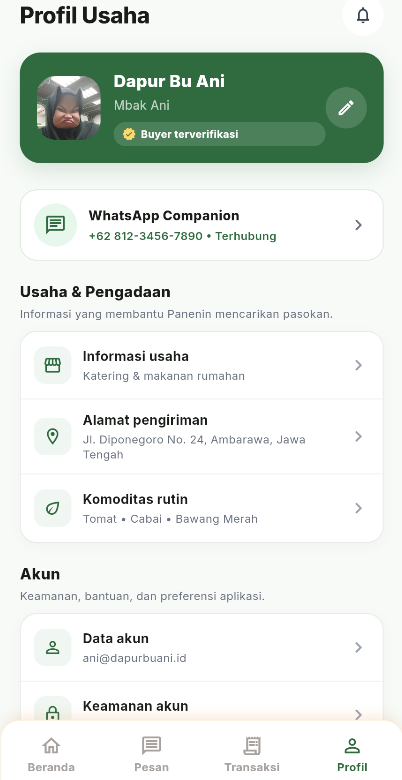Tap the Dapur Bu Ani profile photo
402x780 pixels.
69,108
